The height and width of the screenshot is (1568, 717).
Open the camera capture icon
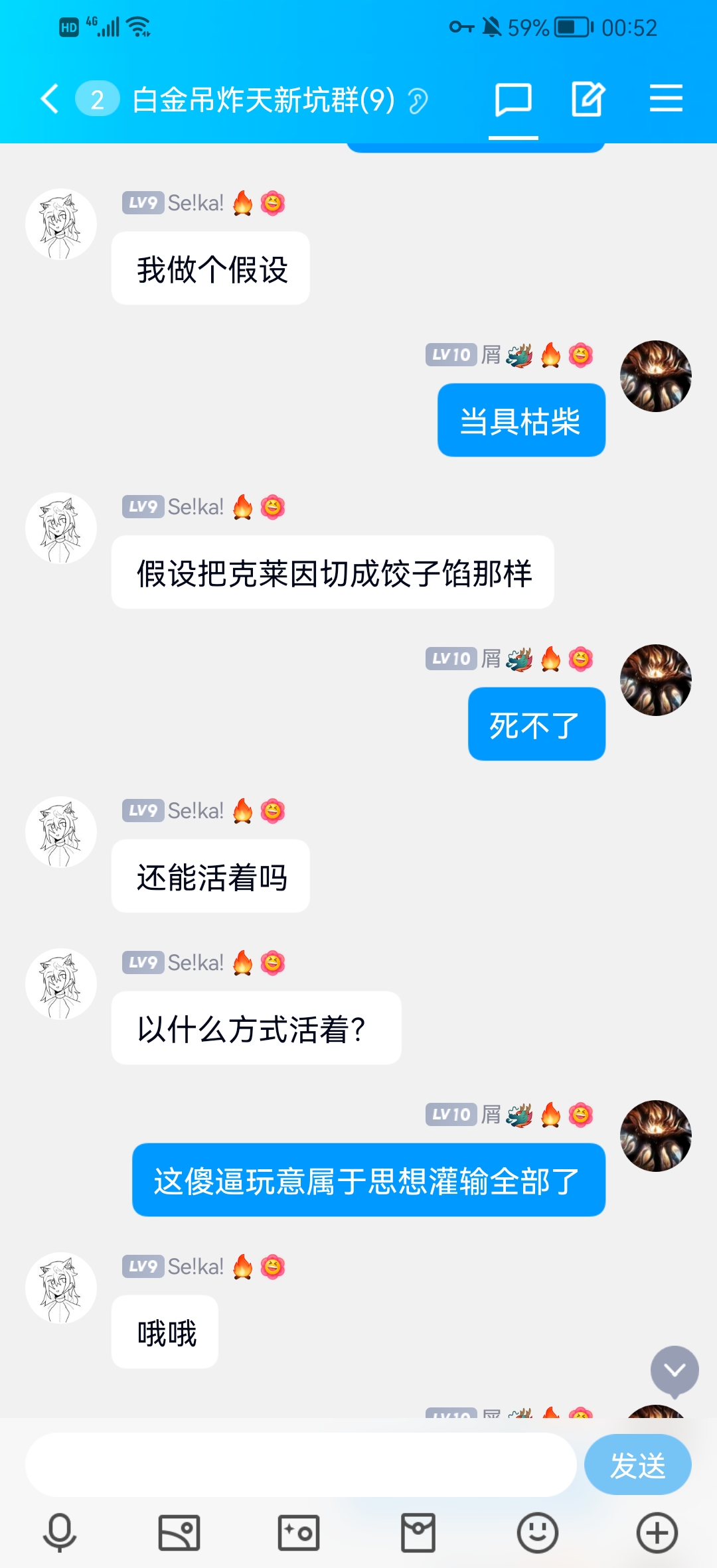(299, 1533)
